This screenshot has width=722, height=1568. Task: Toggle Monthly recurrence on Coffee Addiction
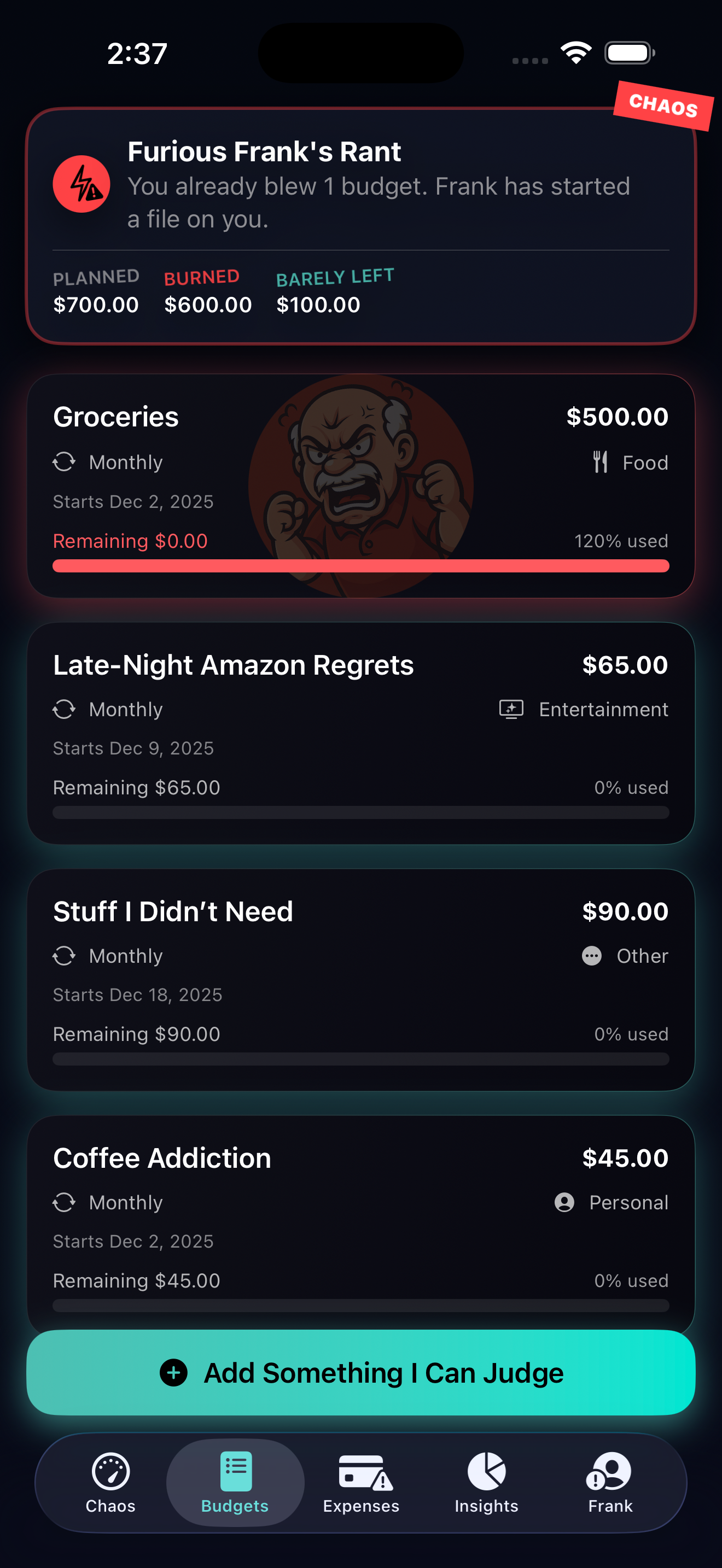pos(65,1202)
